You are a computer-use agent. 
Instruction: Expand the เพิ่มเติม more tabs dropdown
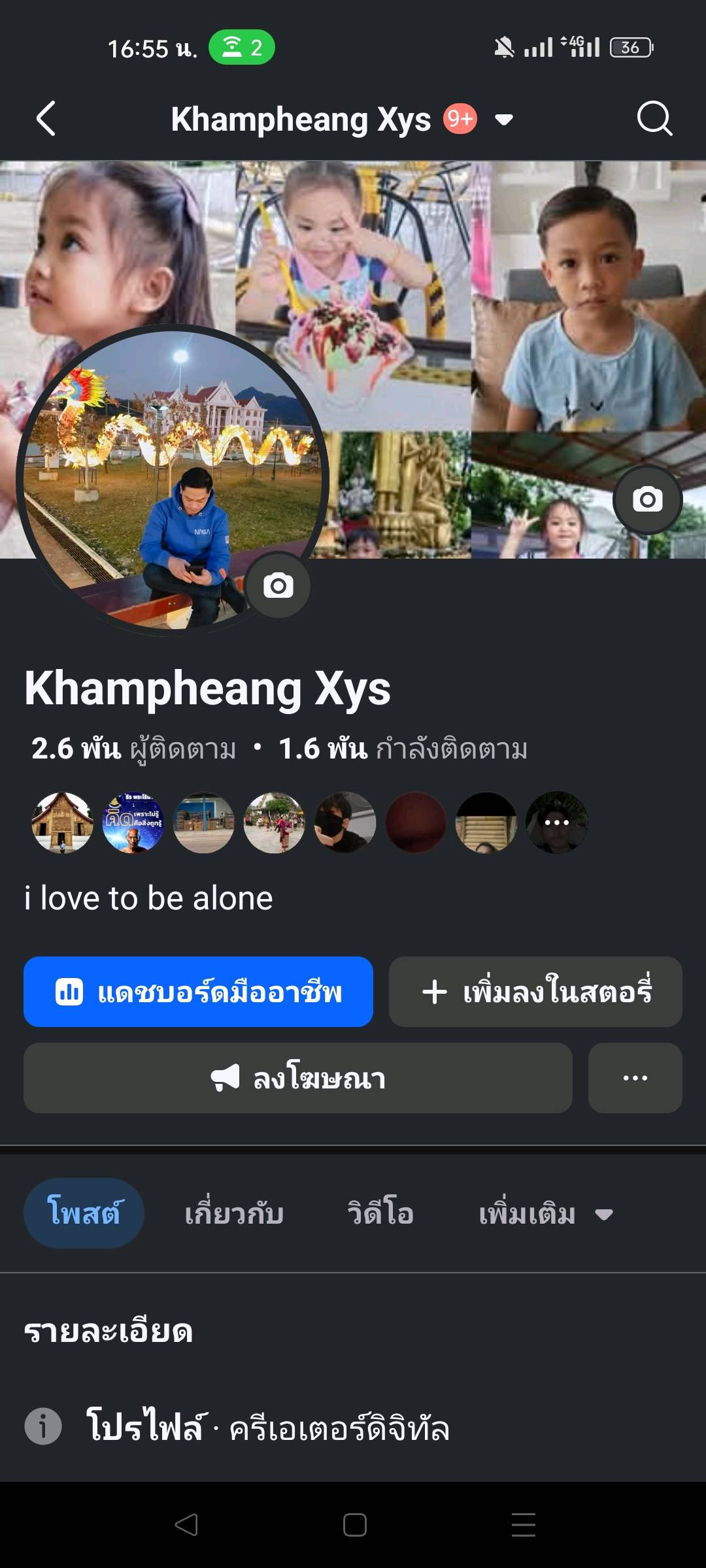[x=545, y=1215]
